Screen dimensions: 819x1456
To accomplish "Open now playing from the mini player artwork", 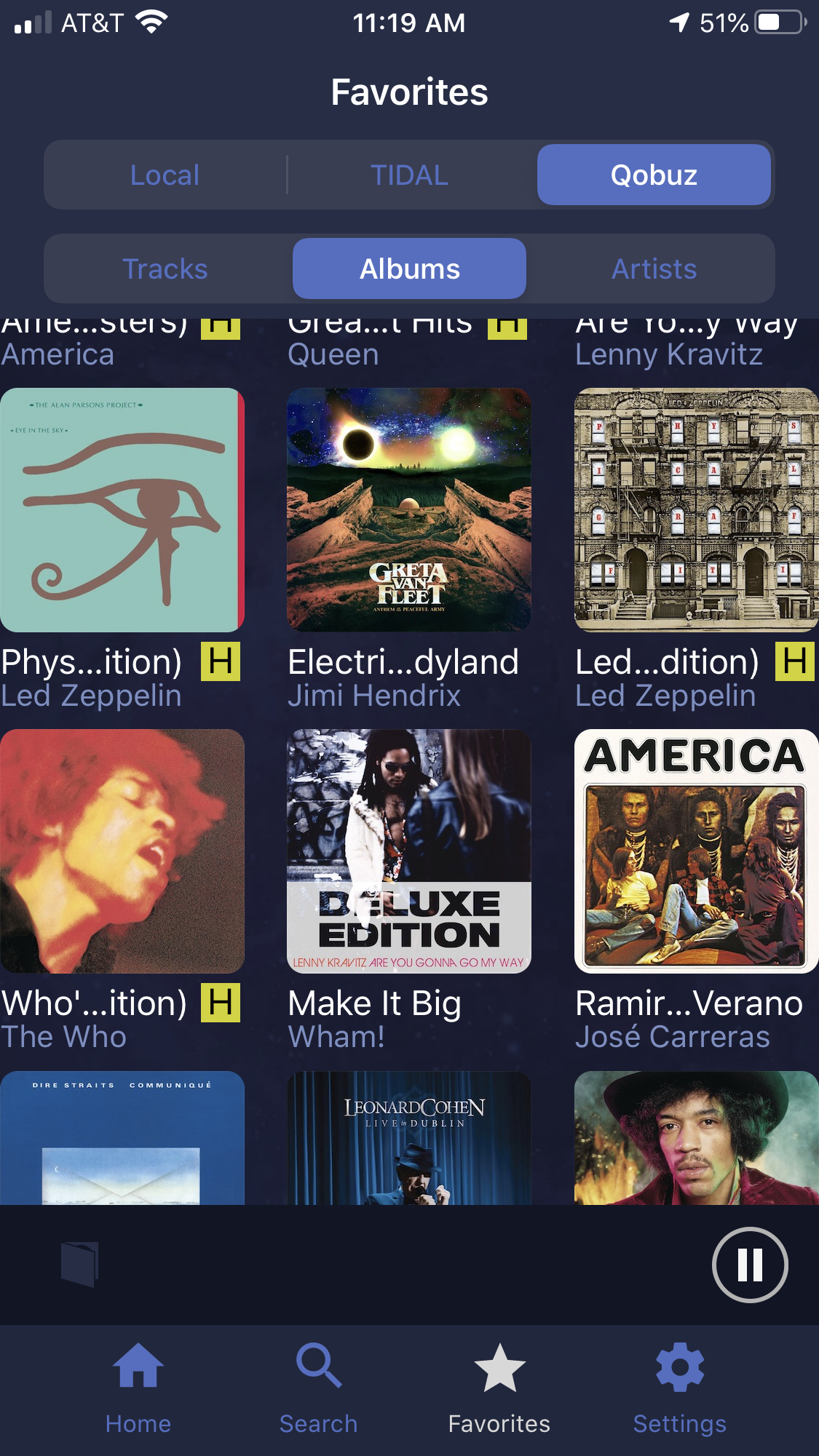I will (79, 1265).
